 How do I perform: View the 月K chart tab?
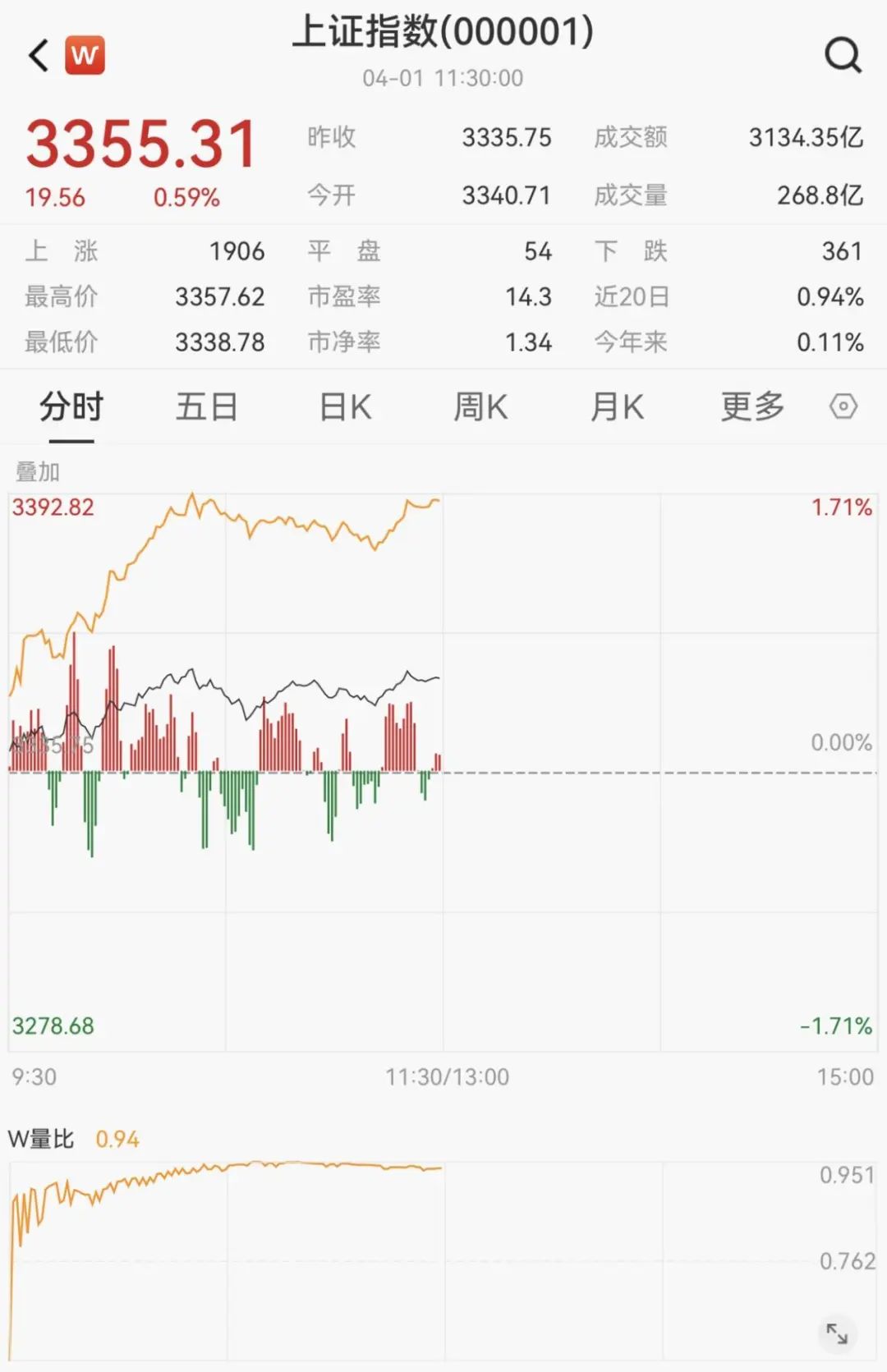tap(617, 407)
